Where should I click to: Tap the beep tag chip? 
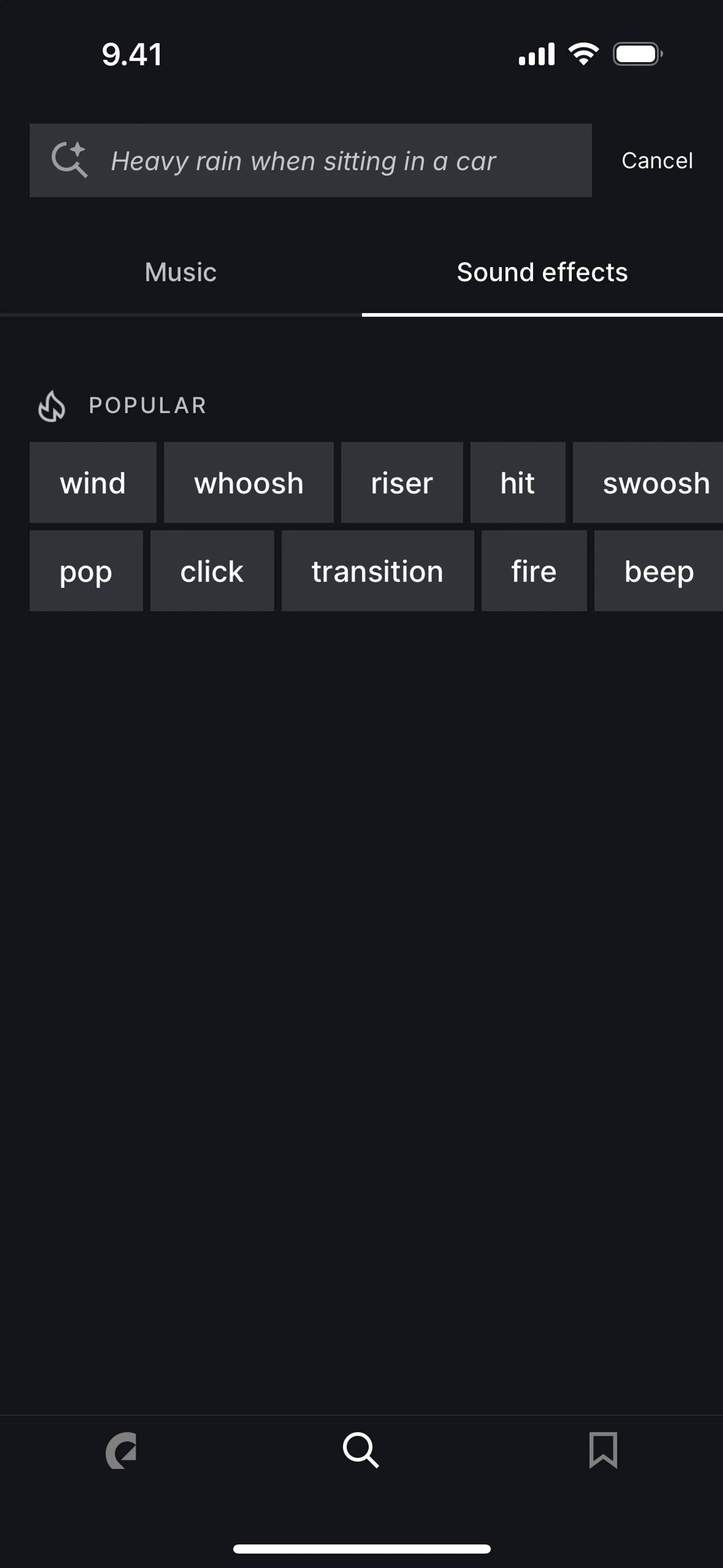click(659, 571)
